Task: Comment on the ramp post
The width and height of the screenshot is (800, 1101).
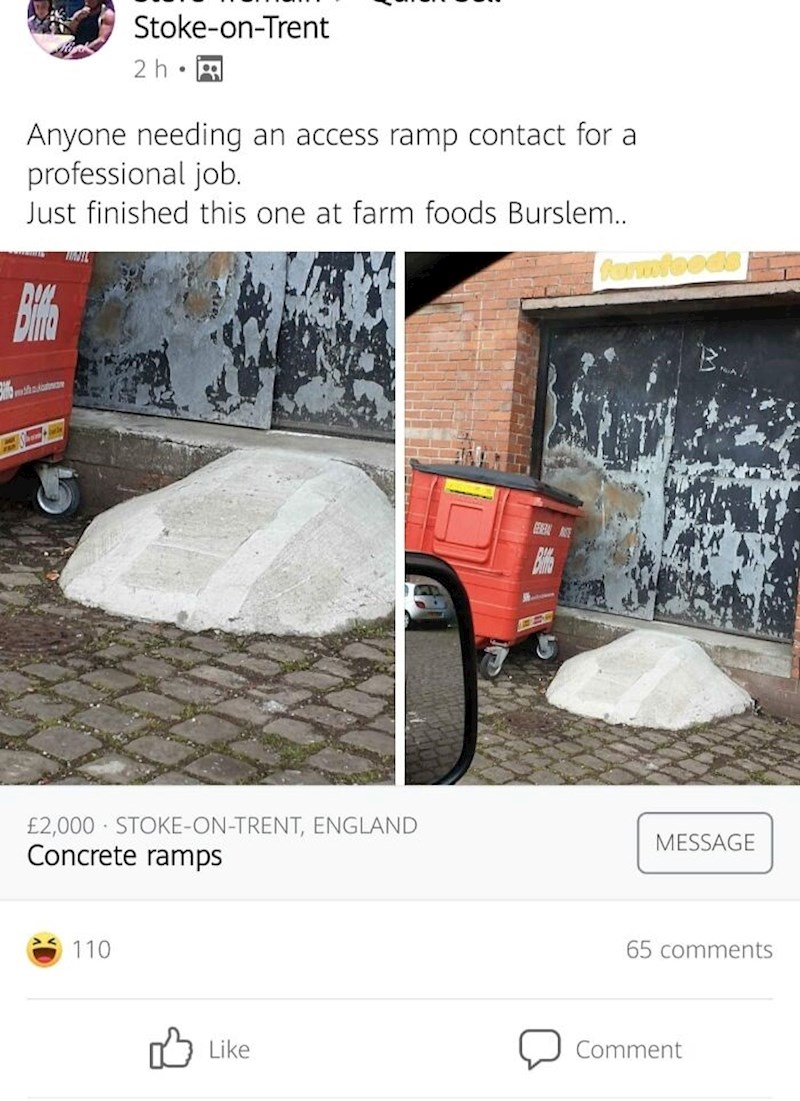Action: 599,1048
